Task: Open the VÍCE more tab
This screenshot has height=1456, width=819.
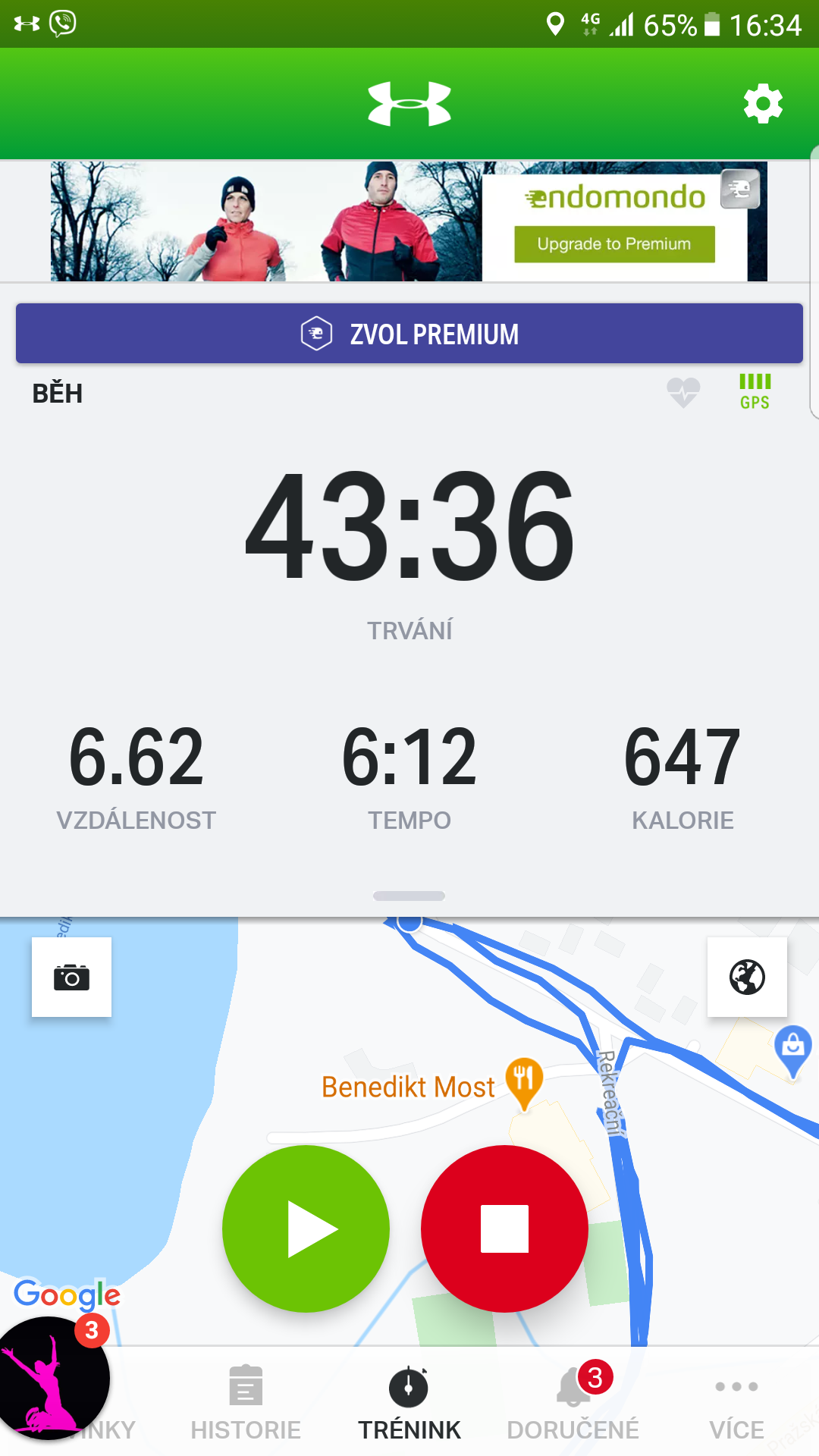Action: 737,1403
